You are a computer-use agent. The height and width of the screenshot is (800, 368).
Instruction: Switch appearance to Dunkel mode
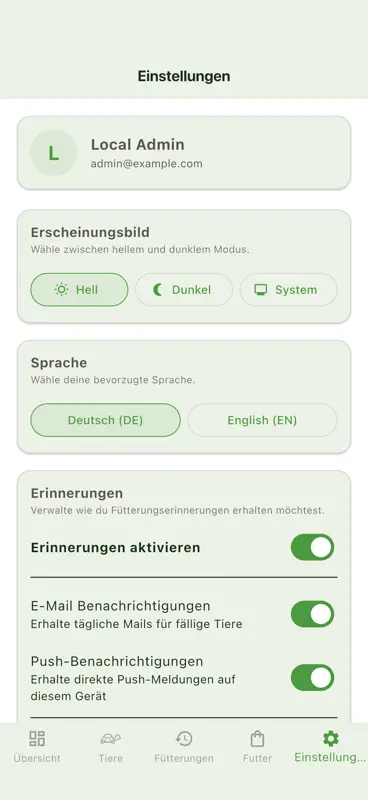[x=184, y=290]
